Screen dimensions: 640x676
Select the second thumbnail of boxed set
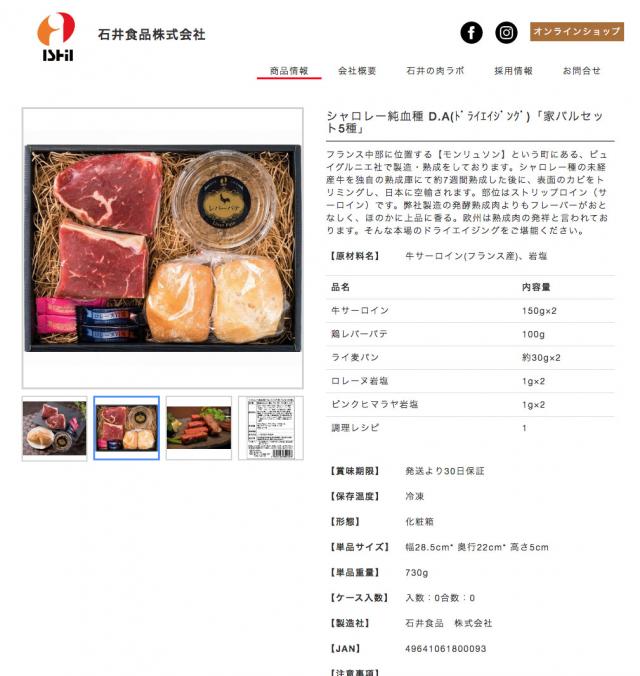click(126, 428)
